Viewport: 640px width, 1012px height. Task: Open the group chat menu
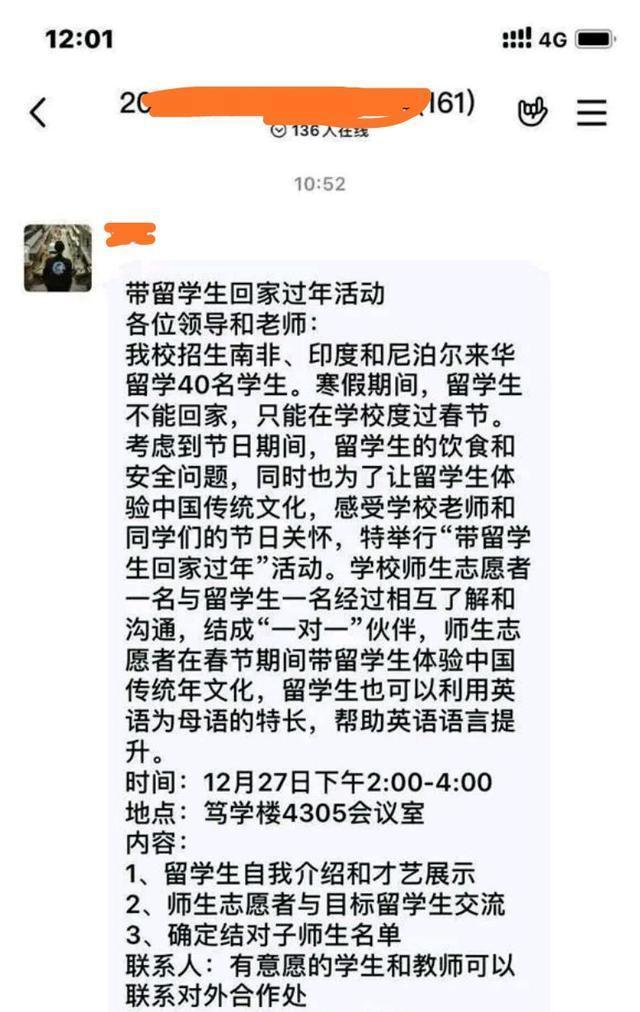(592, 112)
